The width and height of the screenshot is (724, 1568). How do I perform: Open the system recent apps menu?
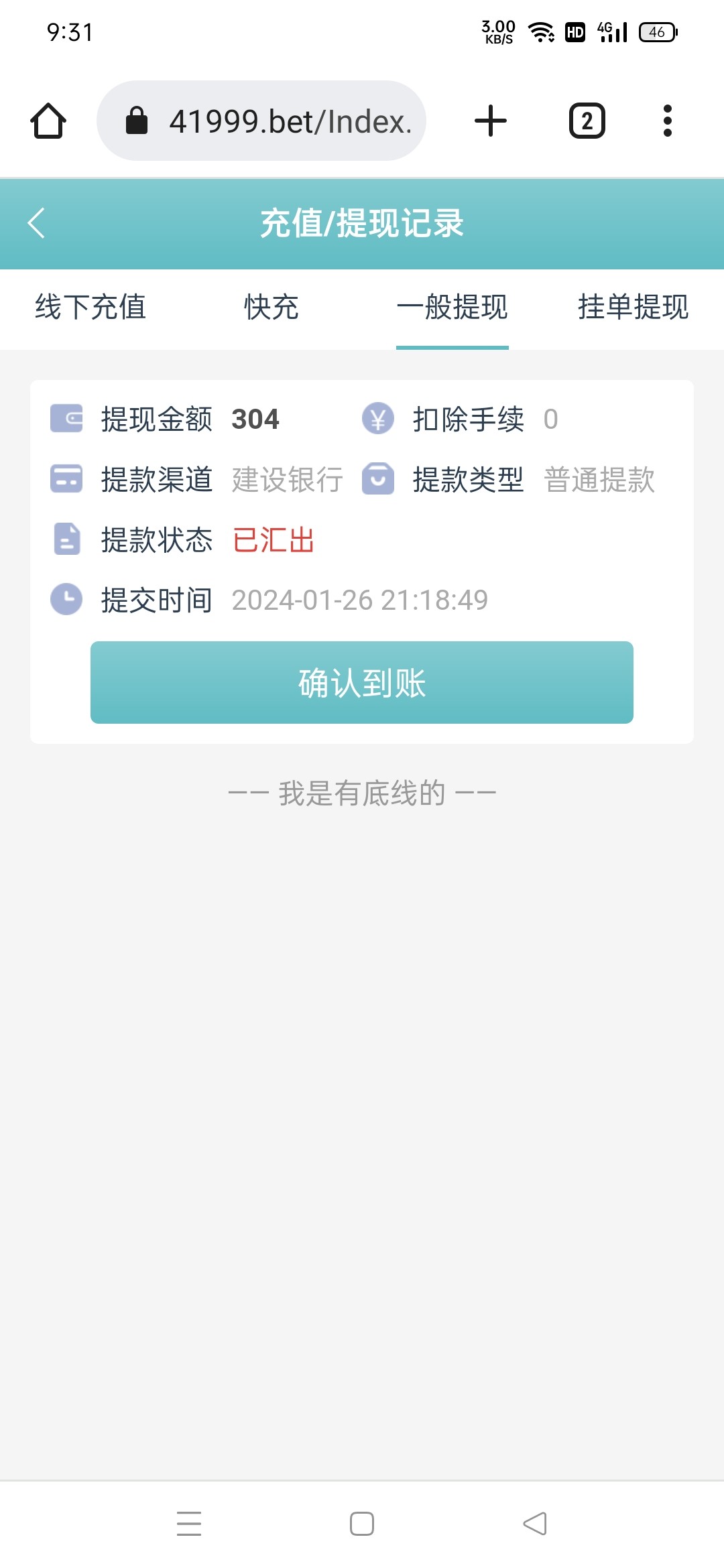[189, 1524]
